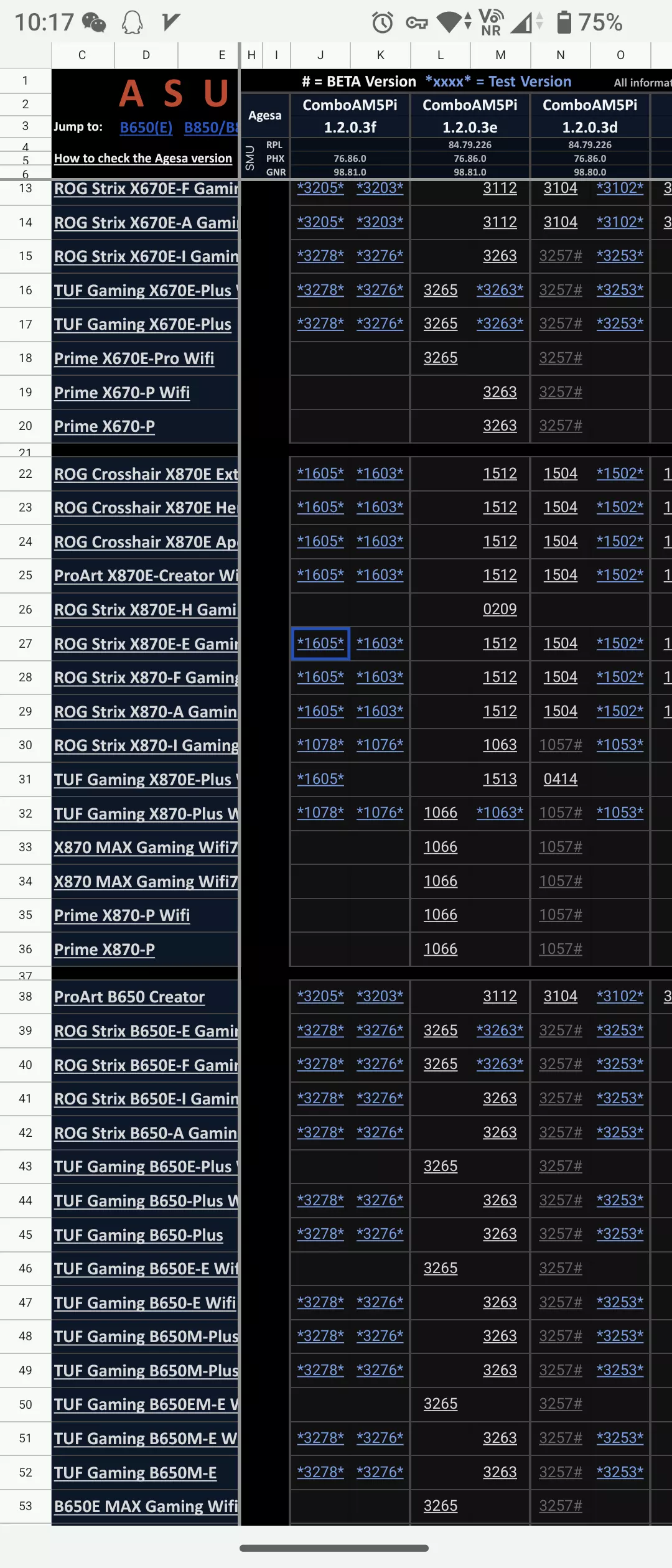Screen dimensions: 672x1568
Task: Follow the B850 jump link
Action: pos(211,128)
